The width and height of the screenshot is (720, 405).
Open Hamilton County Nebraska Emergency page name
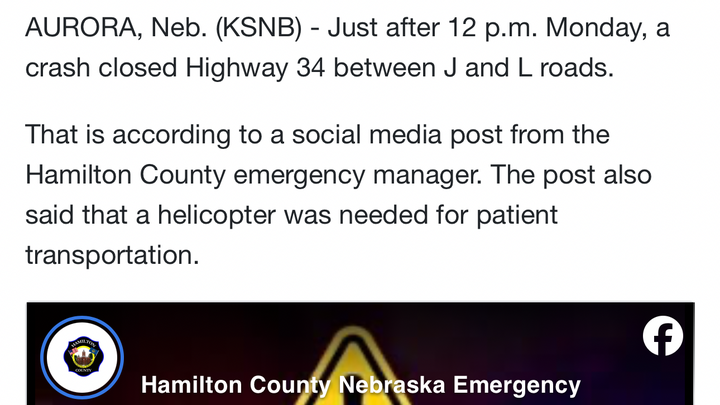pos(360,385)
